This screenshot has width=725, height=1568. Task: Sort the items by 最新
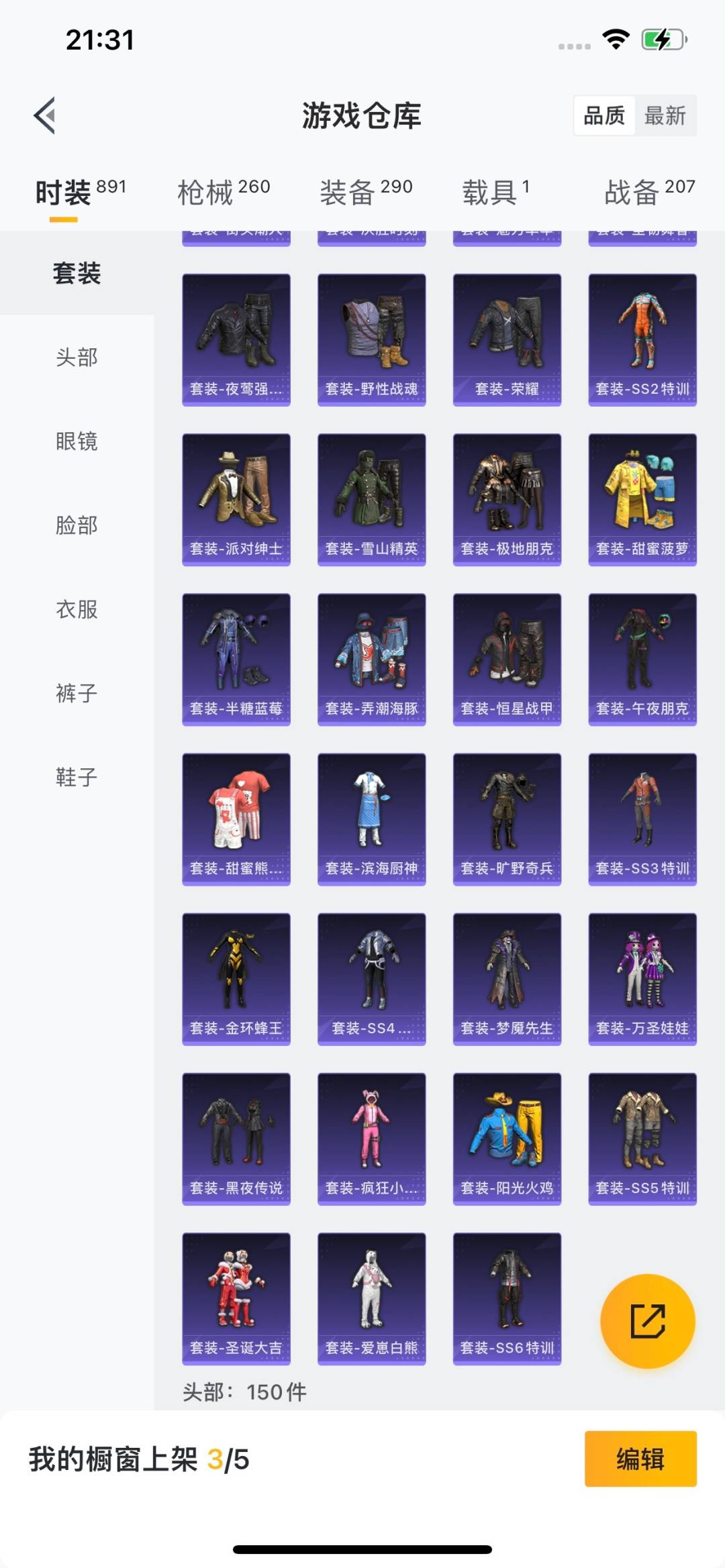click(x=665, y=115)
